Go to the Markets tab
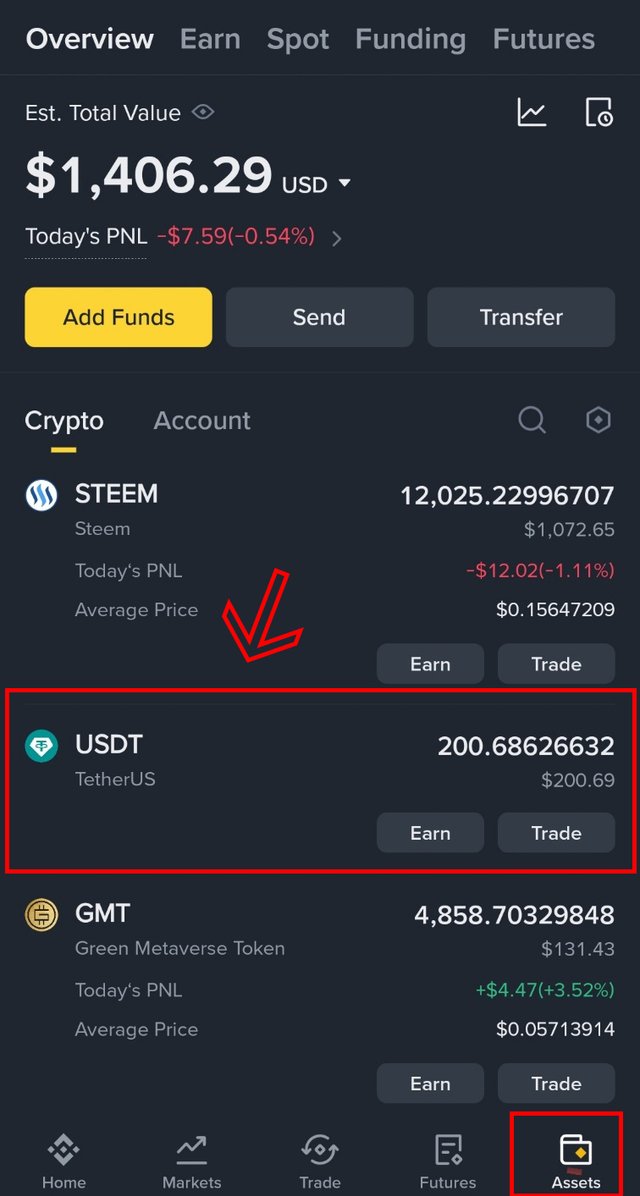This screenshot has width=640, height=1196. coord(192,1162)
